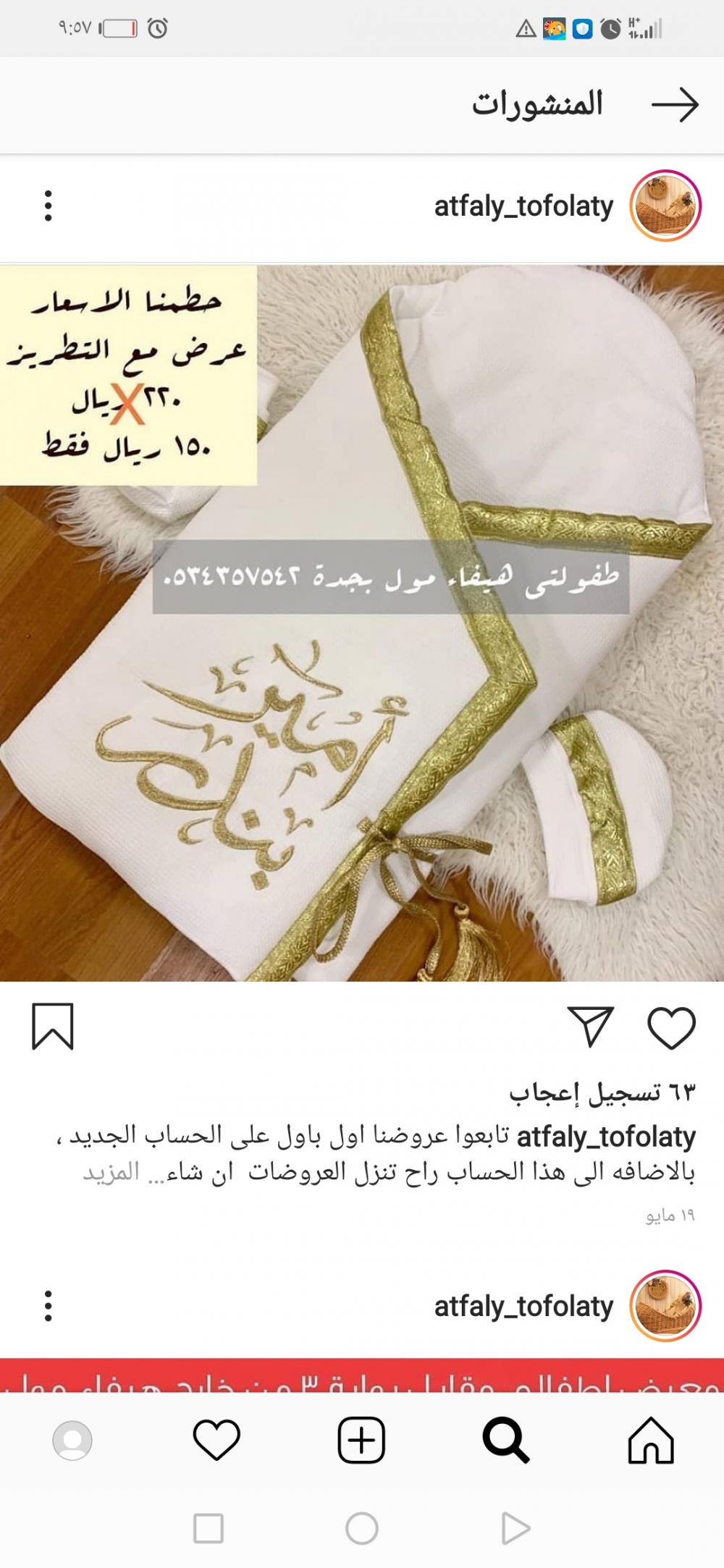Open atfaly_tofolaty profile picture on first post
The image size is (724, 1568).
tap(665, 206)
